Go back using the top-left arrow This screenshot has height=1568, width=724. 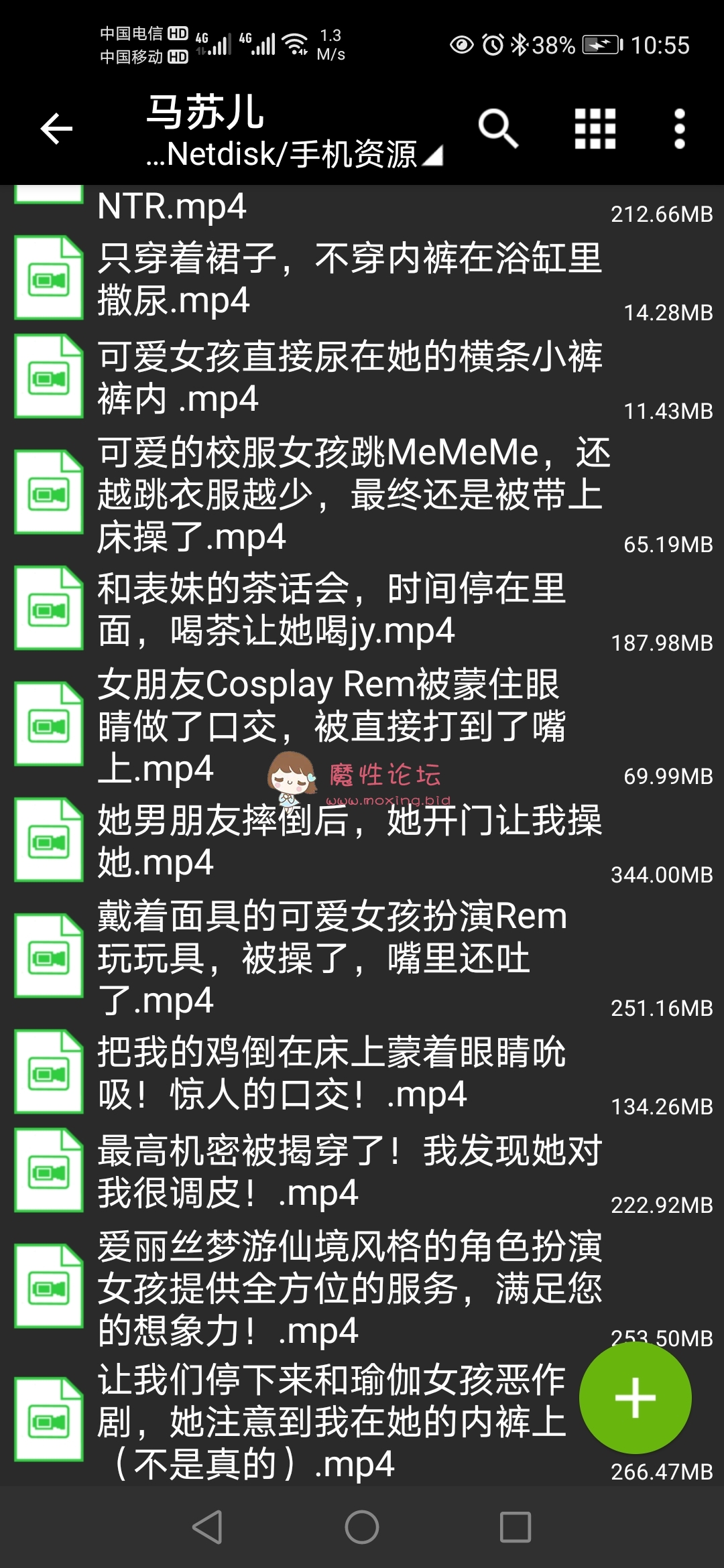[56, 129]
